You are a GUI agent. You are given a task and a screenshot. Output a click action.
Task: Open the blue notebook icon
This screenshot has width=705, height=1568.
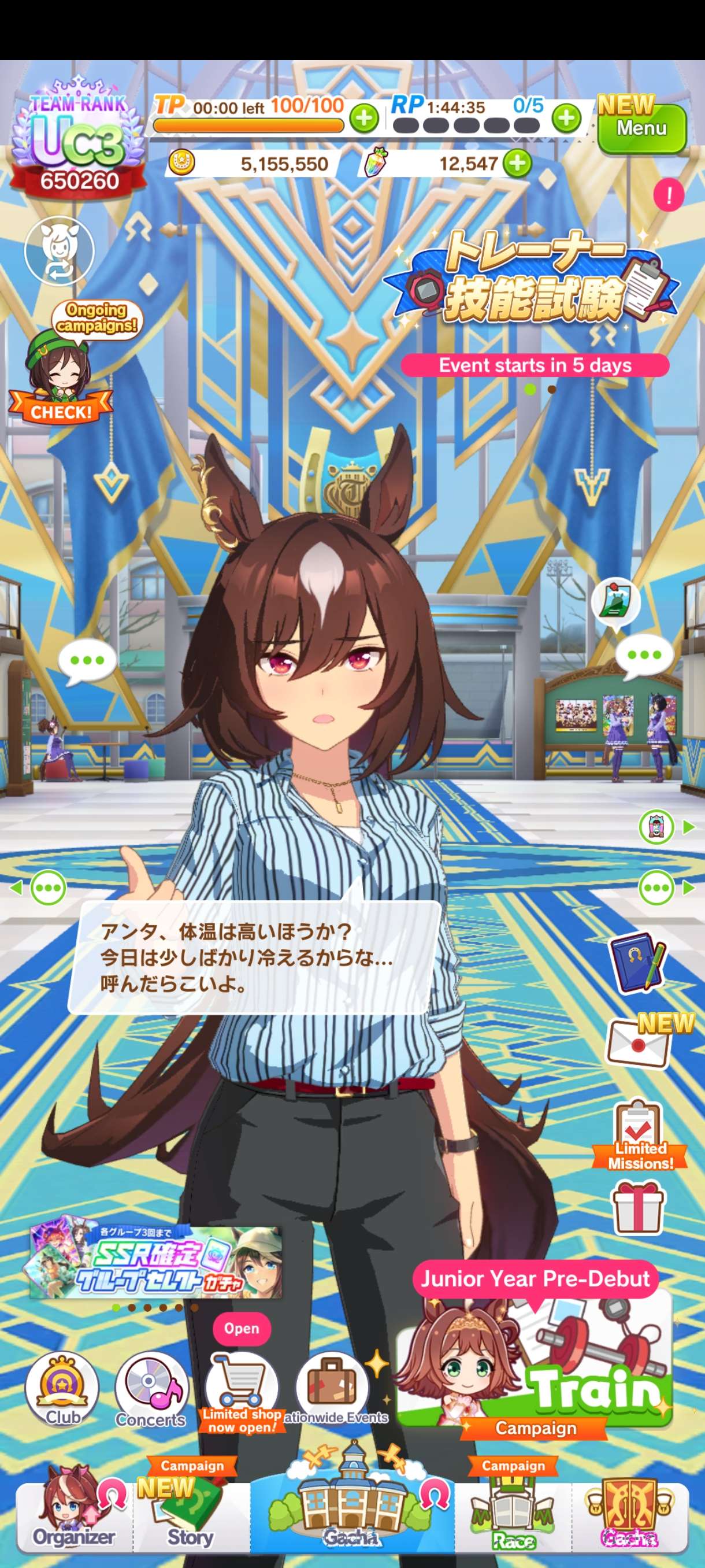point(637,964)
